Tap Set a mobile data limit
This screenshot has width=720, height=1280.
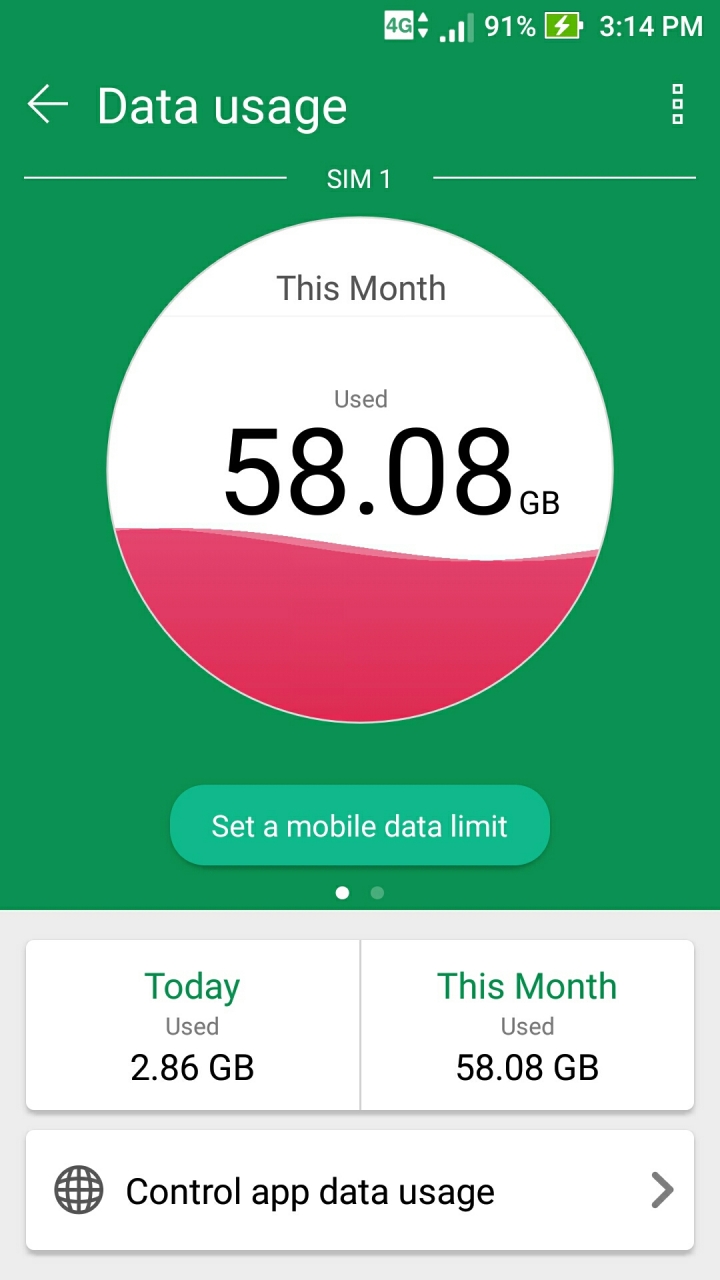[x=360, y=825]
